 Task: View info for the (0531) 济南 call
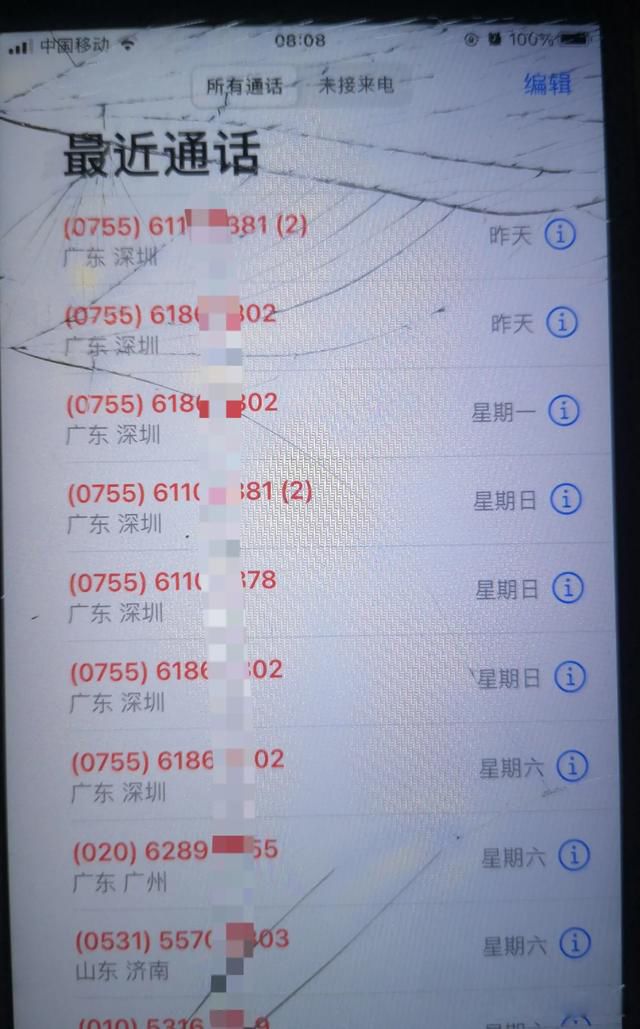coord(574,944)
